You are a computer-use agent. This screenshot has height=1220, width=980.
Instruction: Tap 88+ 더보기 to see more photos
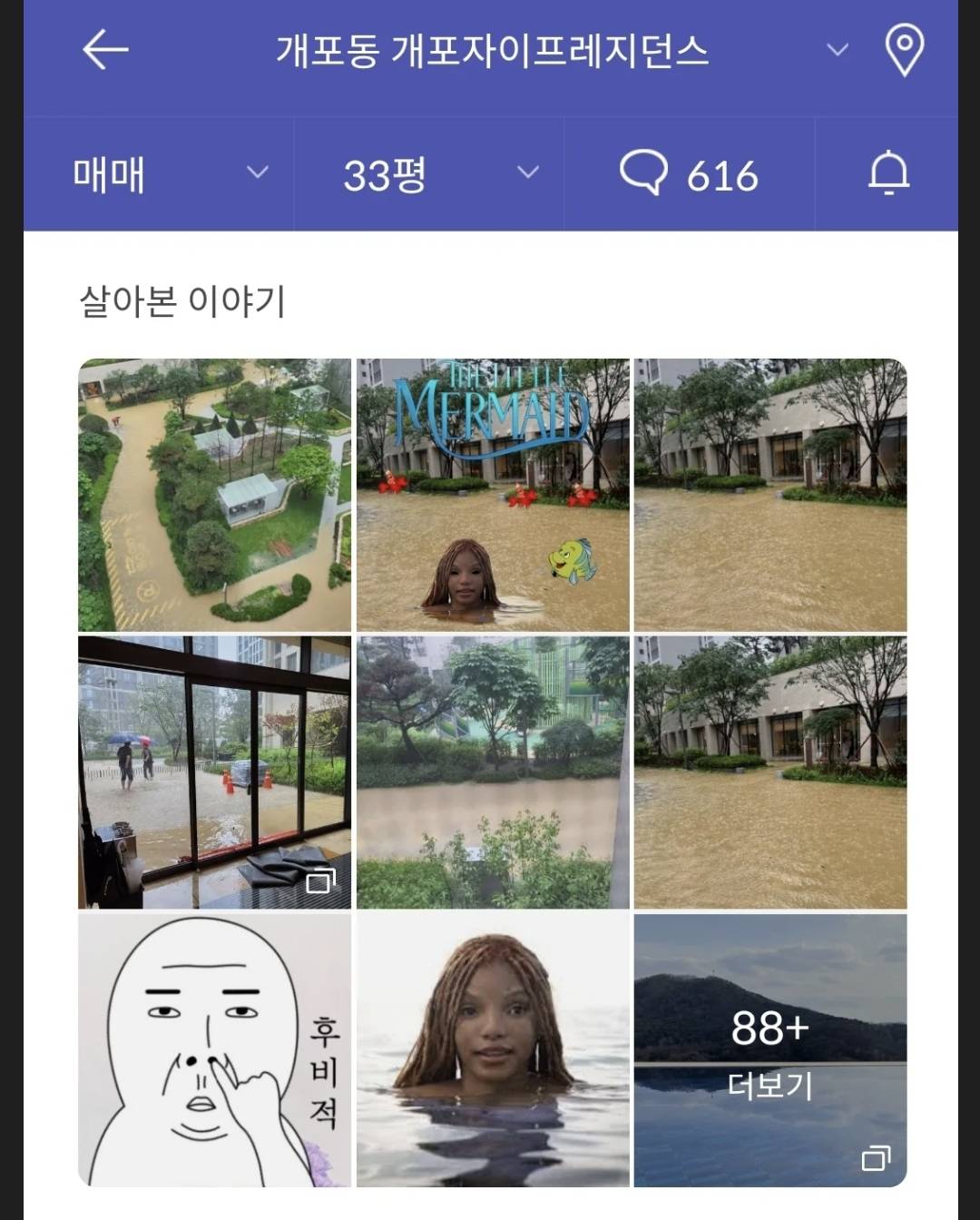click(769, 1050)
